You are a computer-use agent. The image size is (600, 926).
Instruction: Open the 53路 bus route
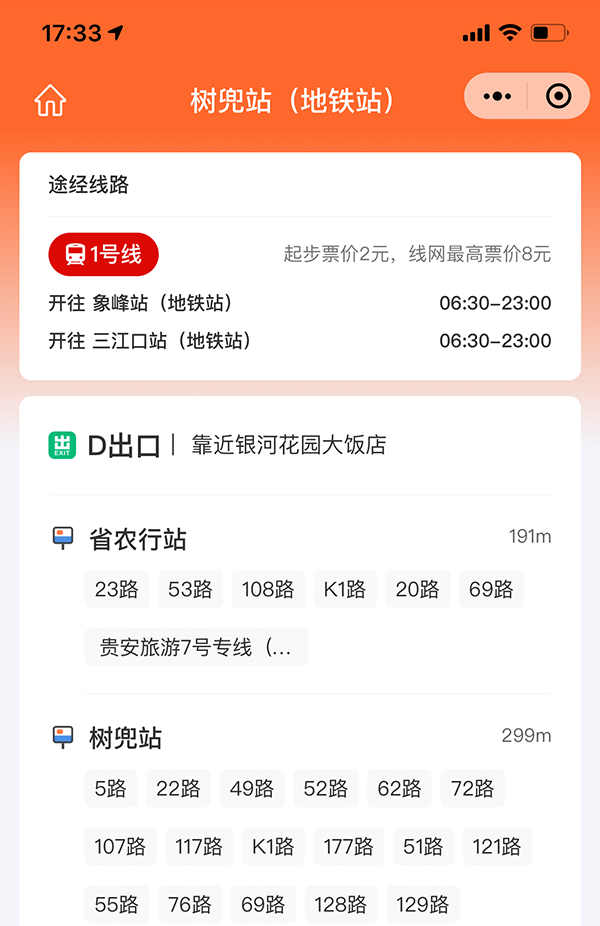[x=190, y=589]
